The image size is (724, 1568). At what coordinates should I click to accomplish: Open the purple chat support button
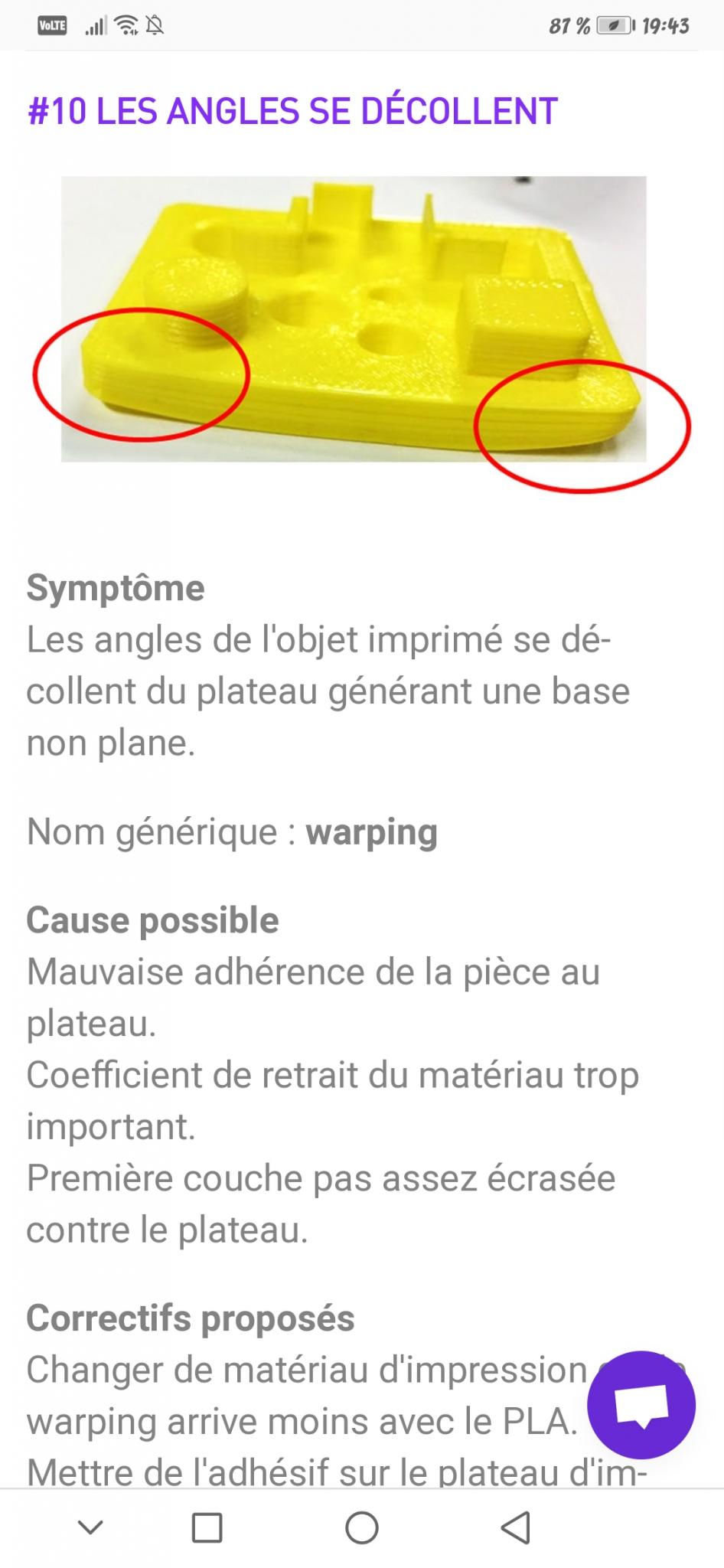(641, 1405)
